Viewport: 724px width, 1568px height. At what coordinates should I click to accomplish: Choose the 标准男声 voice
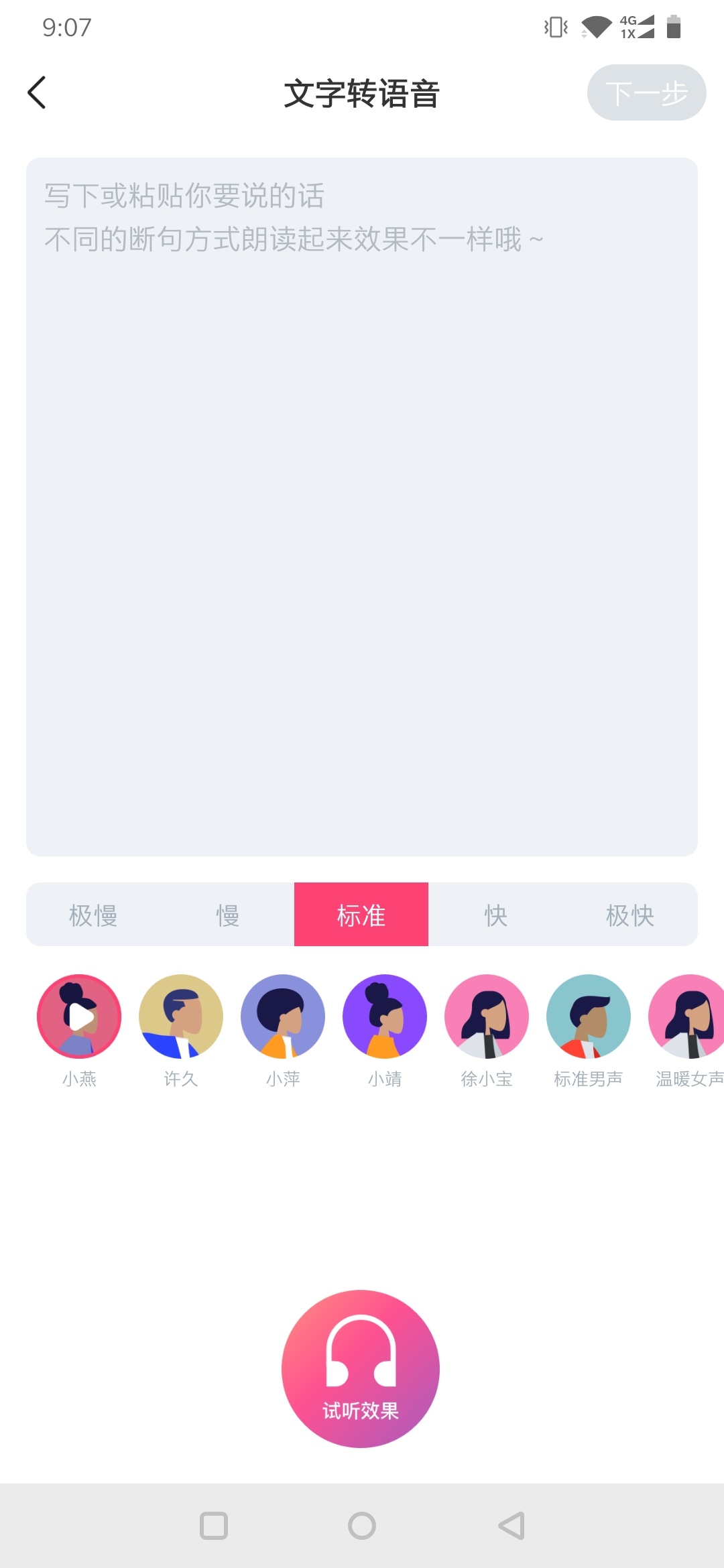589,1017
